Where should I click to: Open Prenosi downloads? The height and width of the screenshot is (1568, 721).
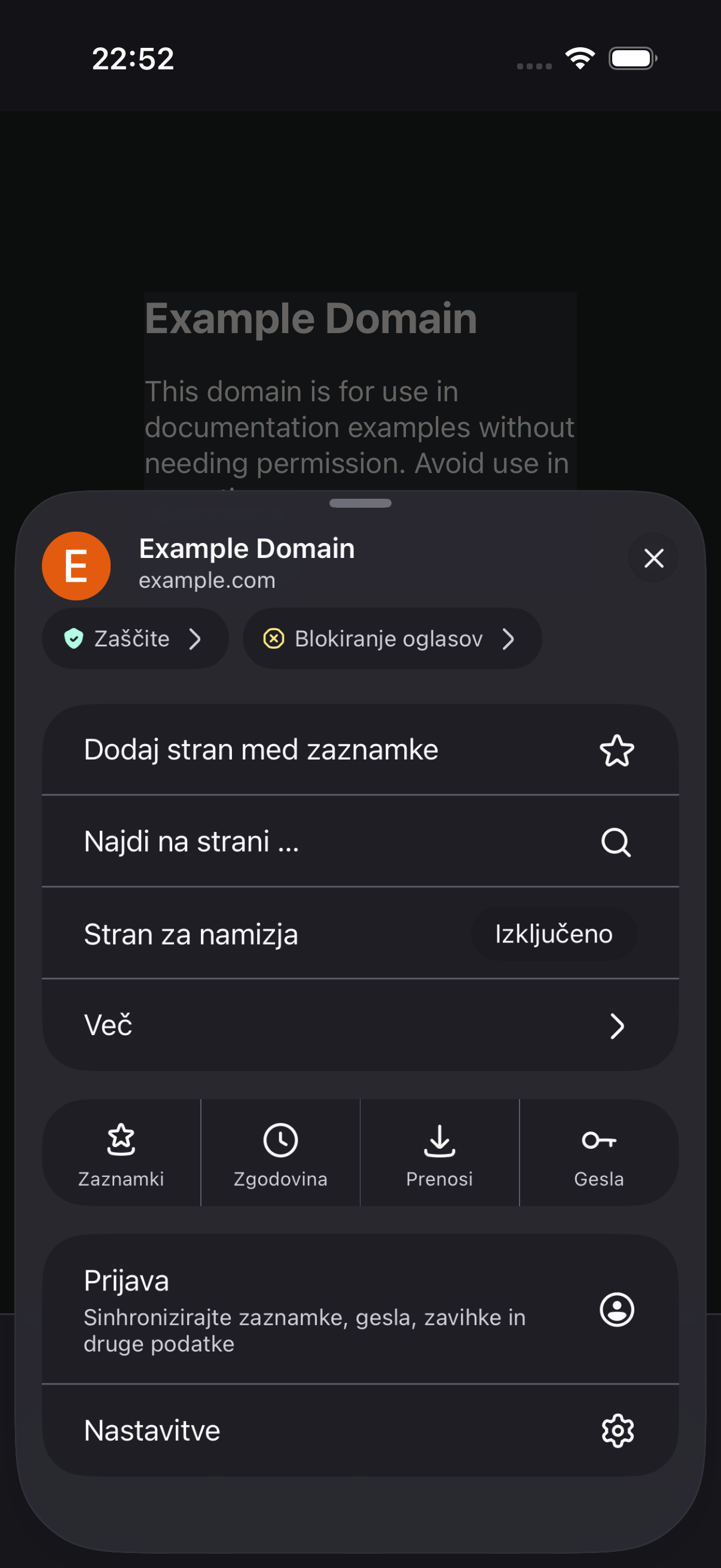(439, 1152)
